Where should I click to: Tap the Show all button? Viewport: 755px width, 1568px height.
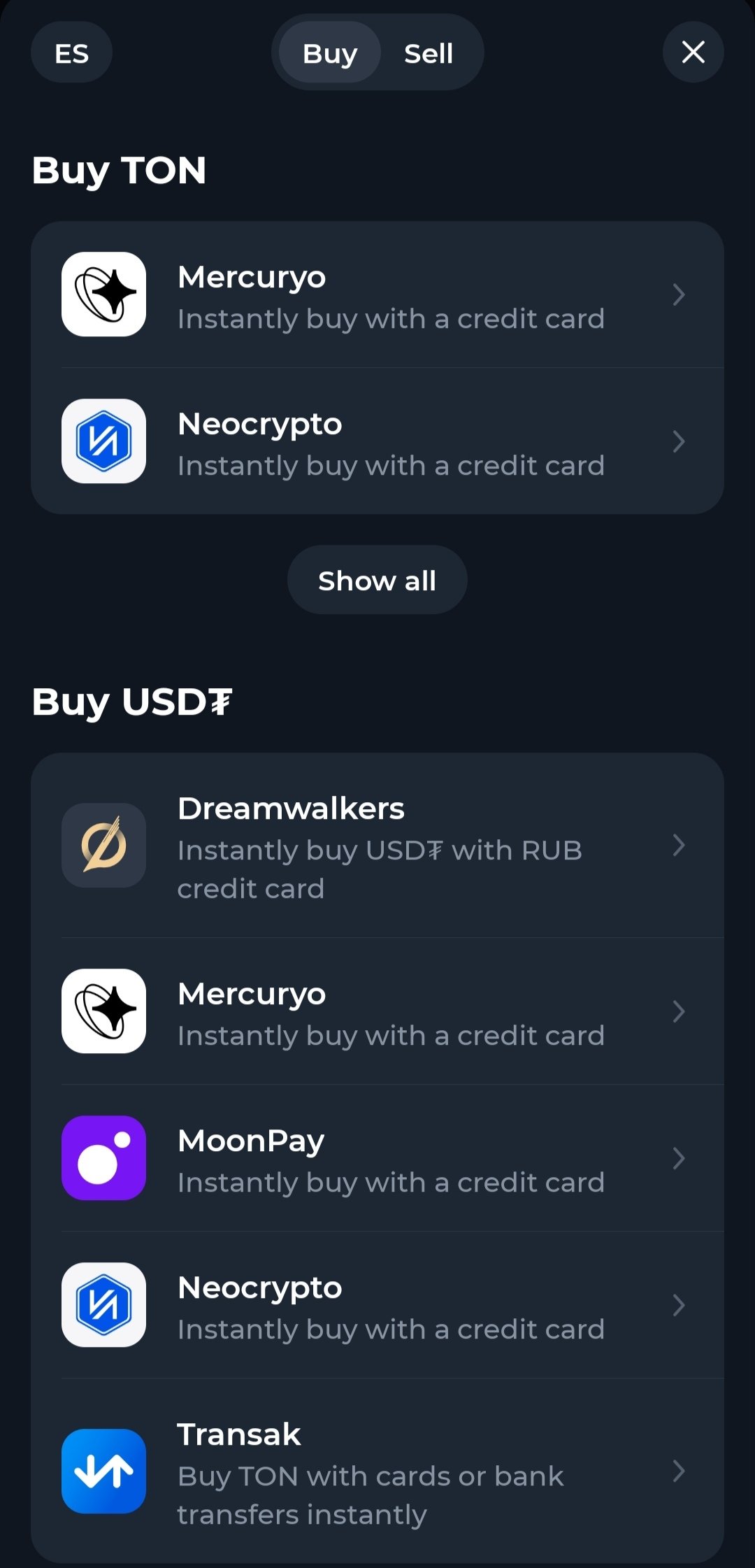[x=377, y=580]
